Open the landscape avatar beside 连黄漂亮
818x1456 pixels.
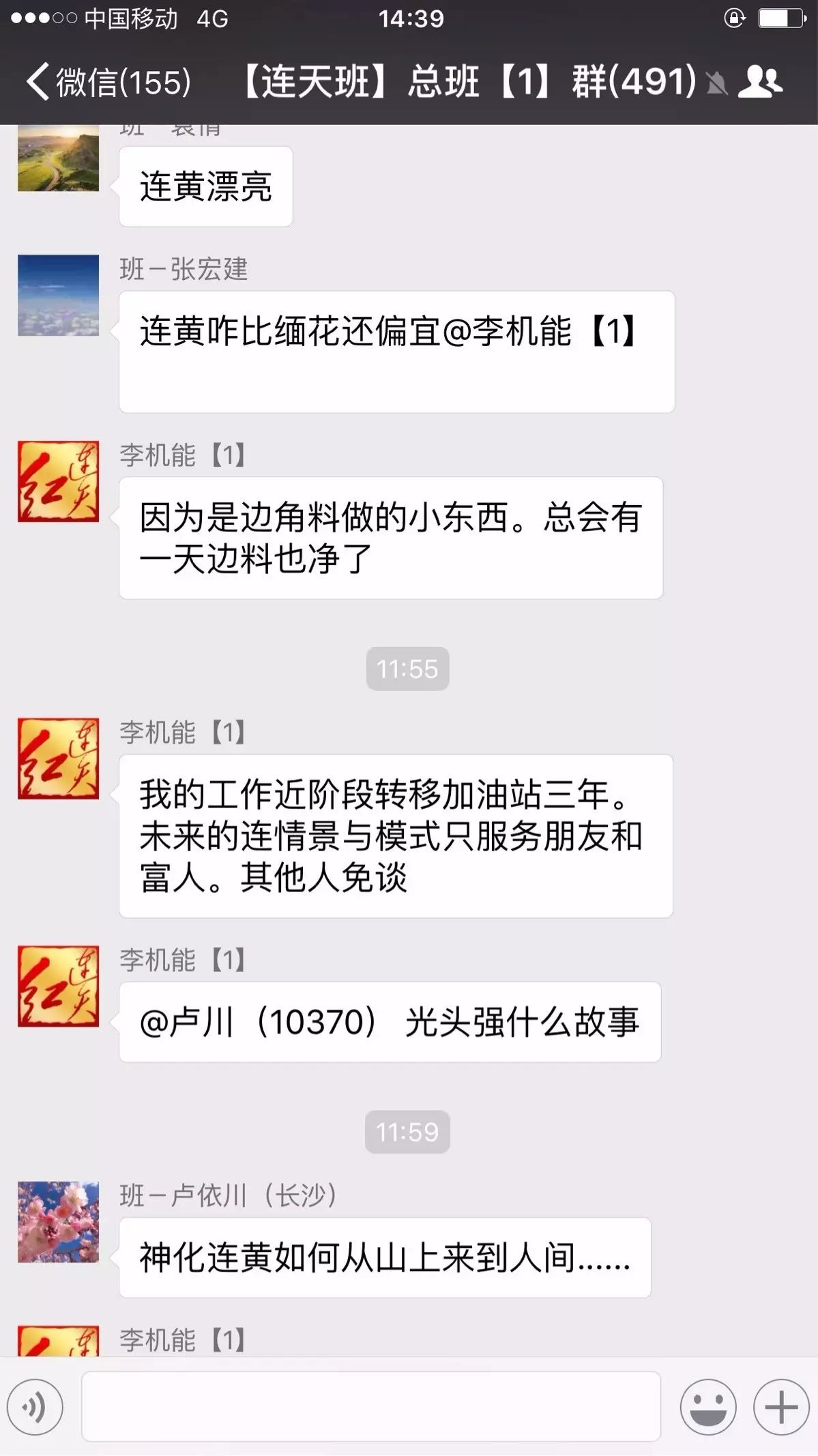(x=58, y=158)
